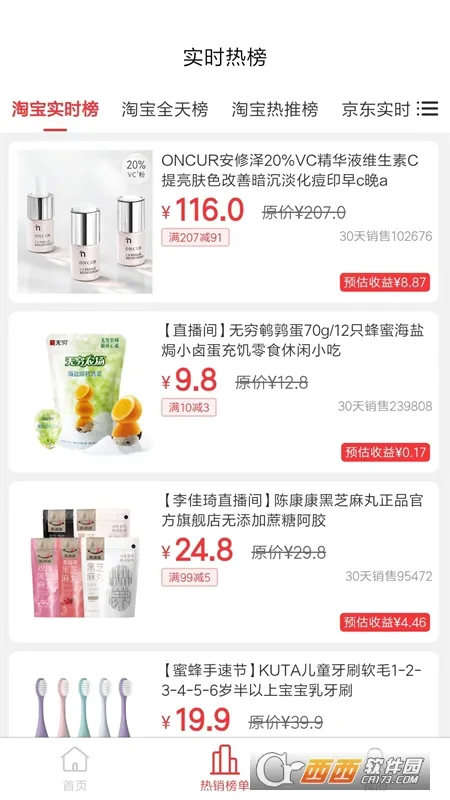The width and height of the screenshot is (450, 800).
Task: Switch to the 淘宝全天榜 tab
Action: 165,109
